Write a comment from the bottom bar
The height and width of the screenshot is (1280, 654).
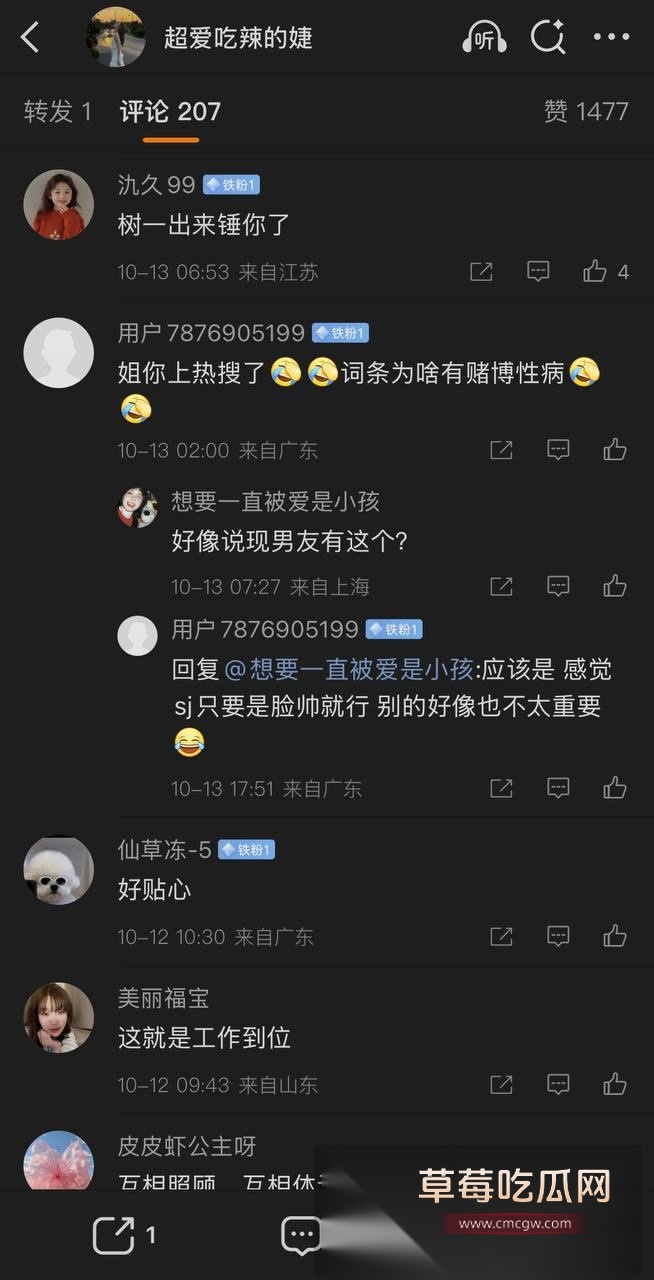(301, 1236)
